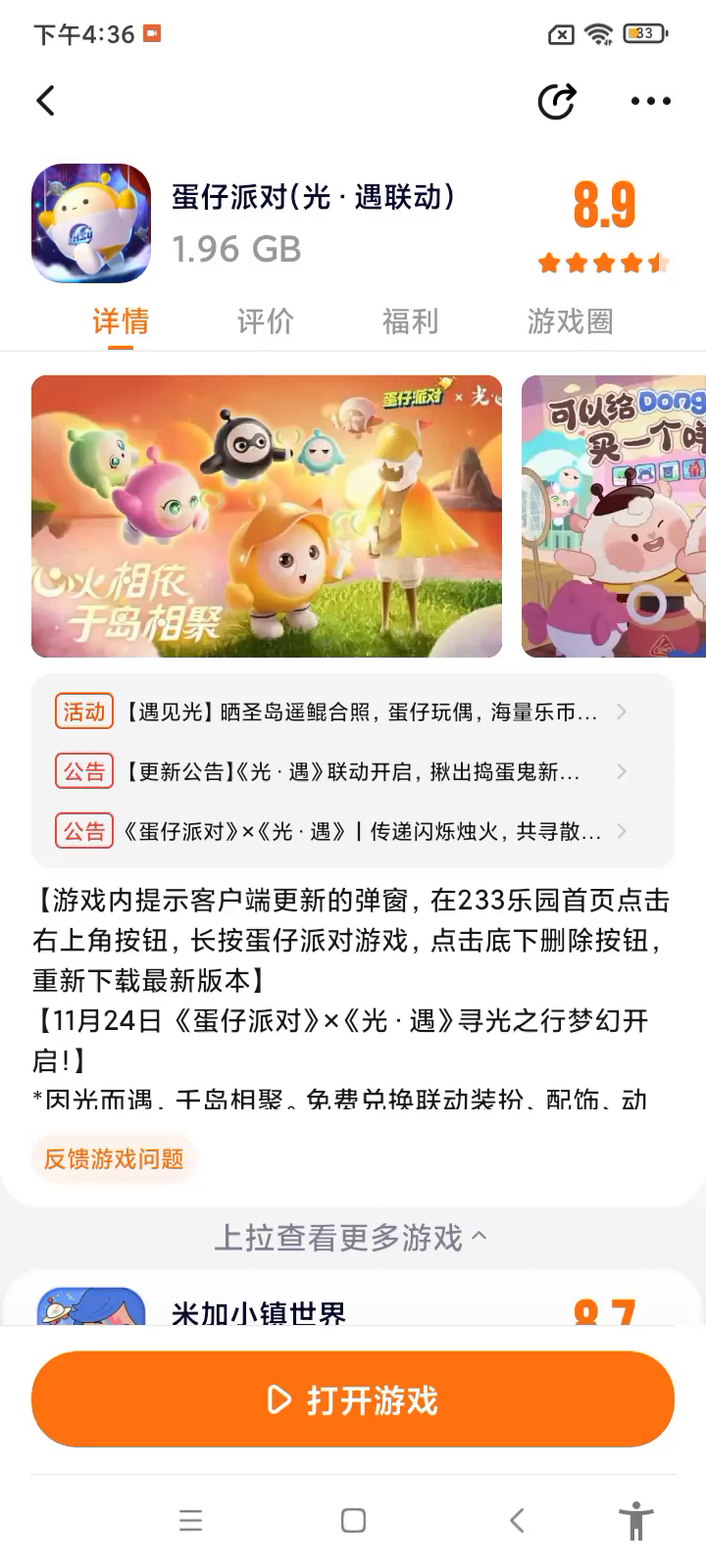The height and width of the screenshot is (1568, 706).
Task: Open the 游戏圈 tab
Action: pos(570,321)
